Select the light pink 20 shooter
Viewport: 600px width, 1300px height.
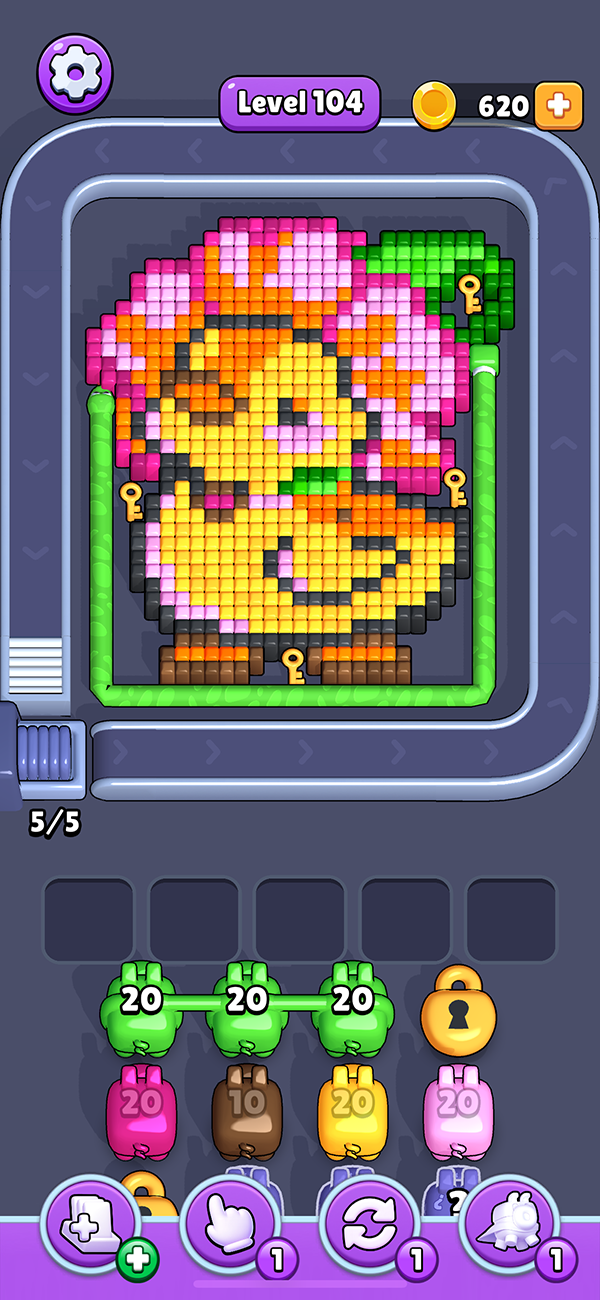[458, 1109]
